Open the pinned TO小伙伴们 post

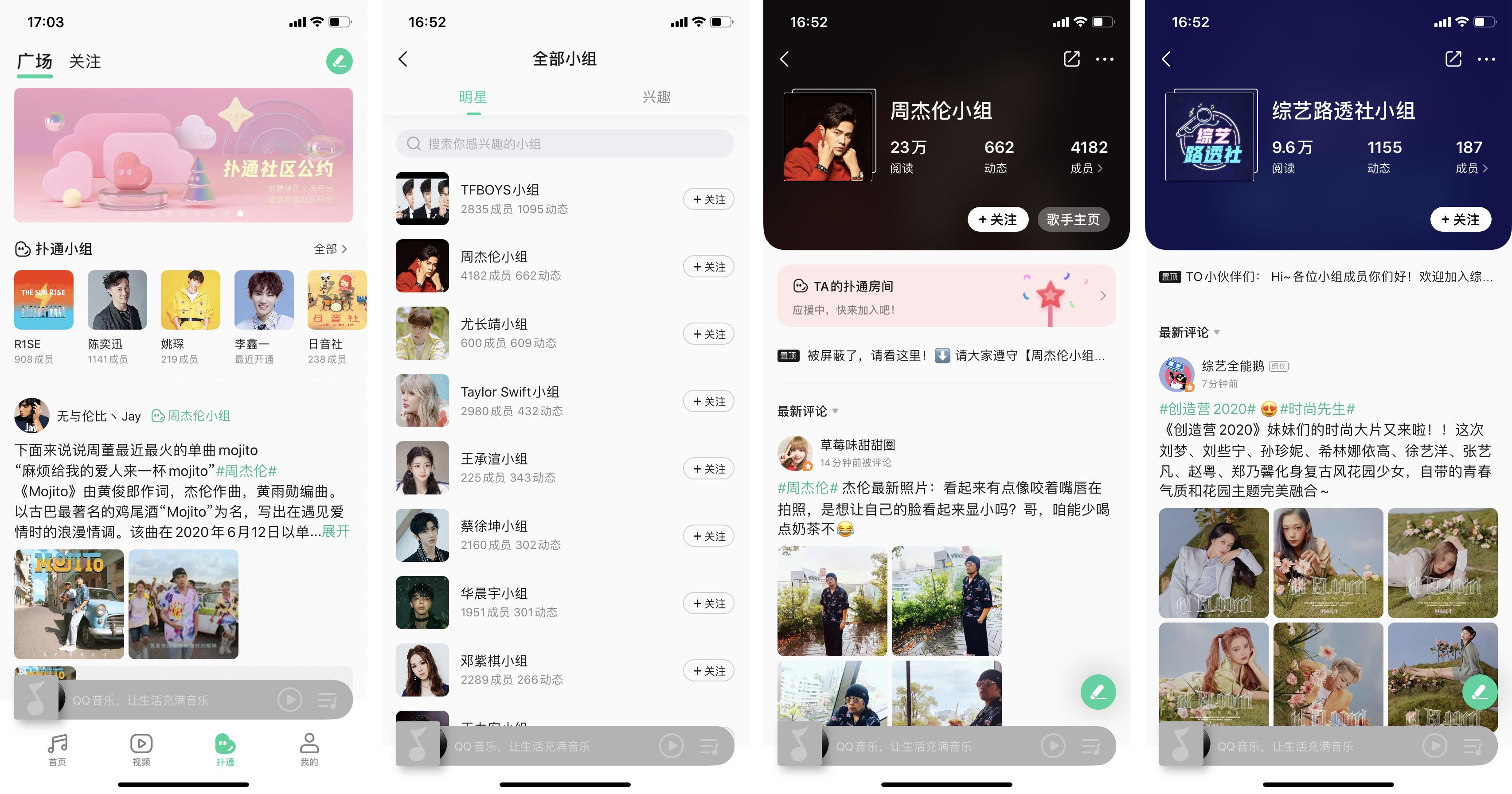[1327, 276]
